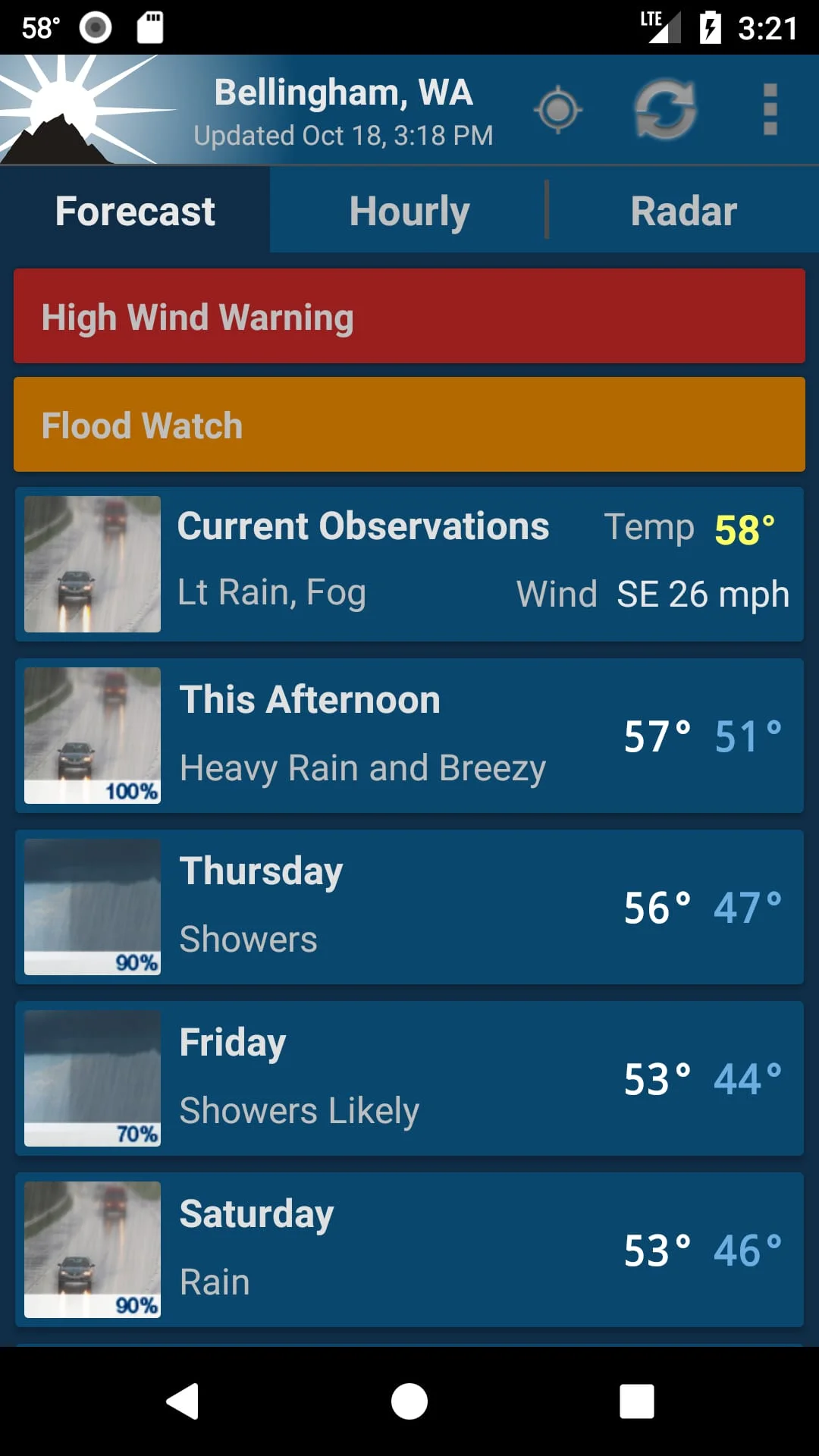
Task: Refresh the weather data
Action: pyautogui.click(x=665, y=110)
